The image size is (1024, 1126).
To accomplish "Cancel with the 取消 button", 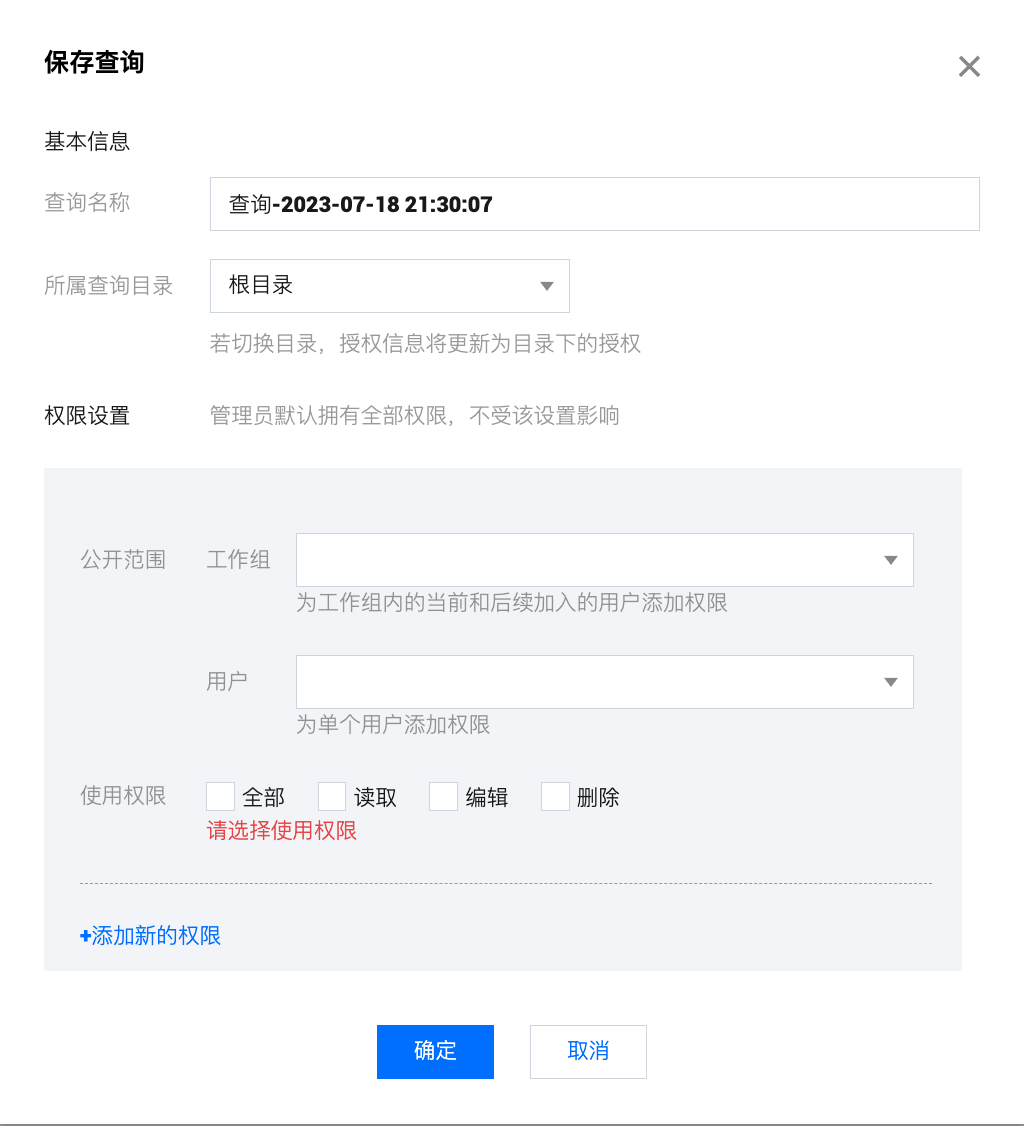I will (588, 1051).
